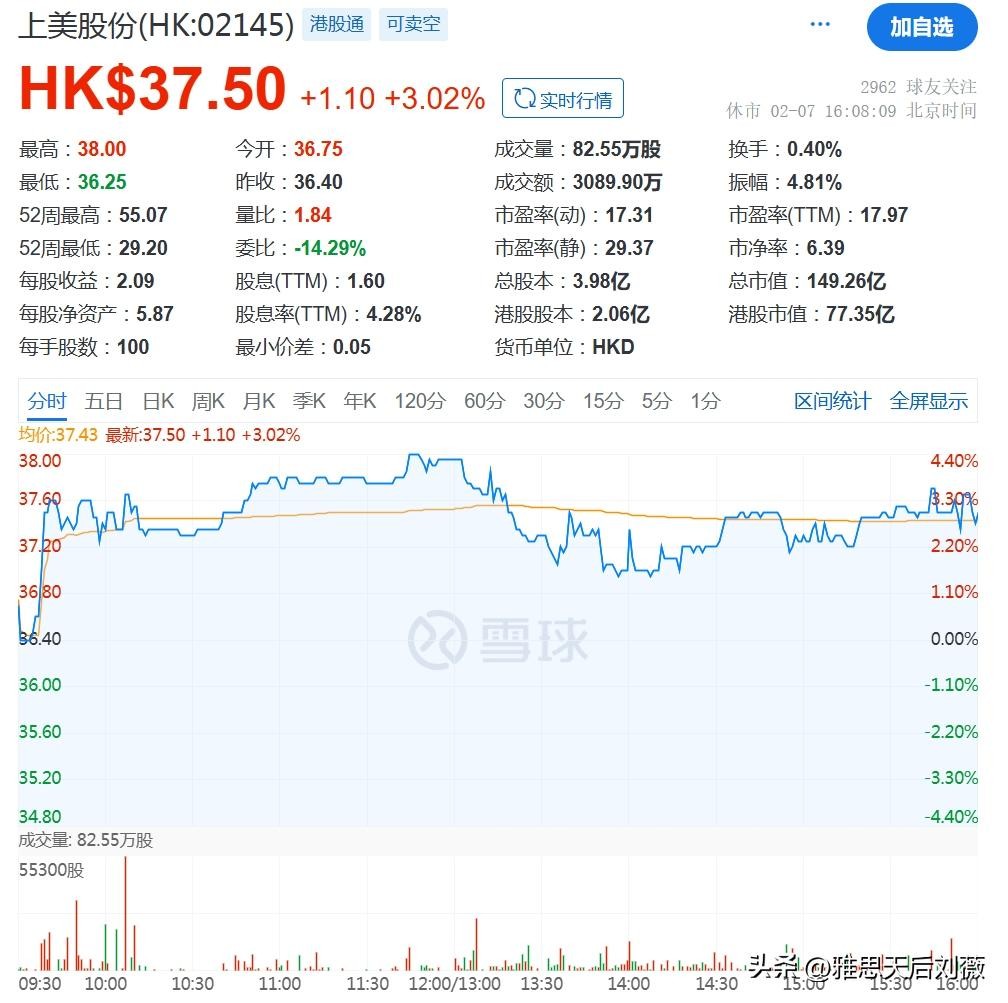
Task: Refresh quotes with 实时行情
Action: click(563, 100)
